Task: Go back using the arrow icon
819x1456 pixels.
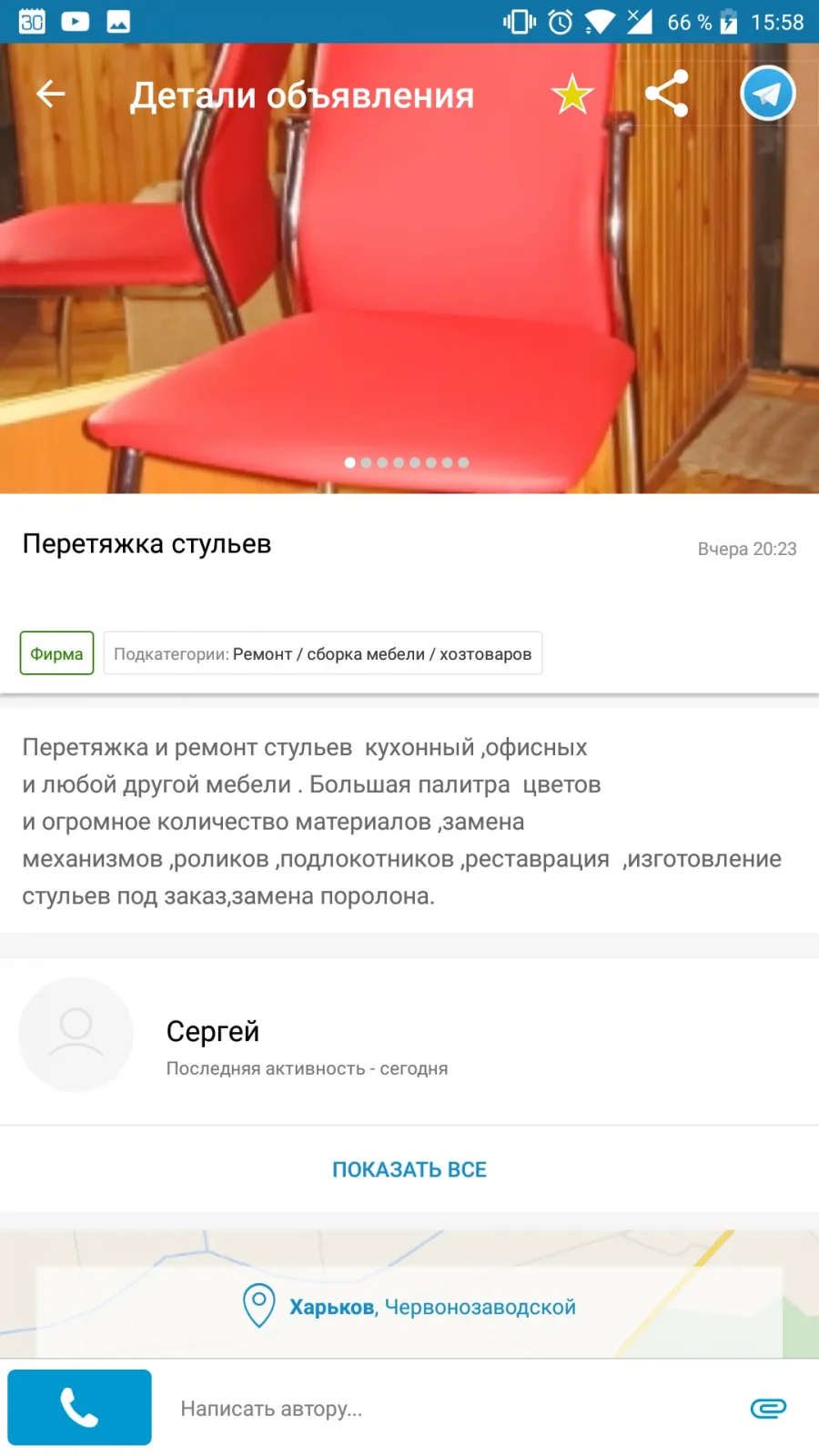Action: coord(50,93)
